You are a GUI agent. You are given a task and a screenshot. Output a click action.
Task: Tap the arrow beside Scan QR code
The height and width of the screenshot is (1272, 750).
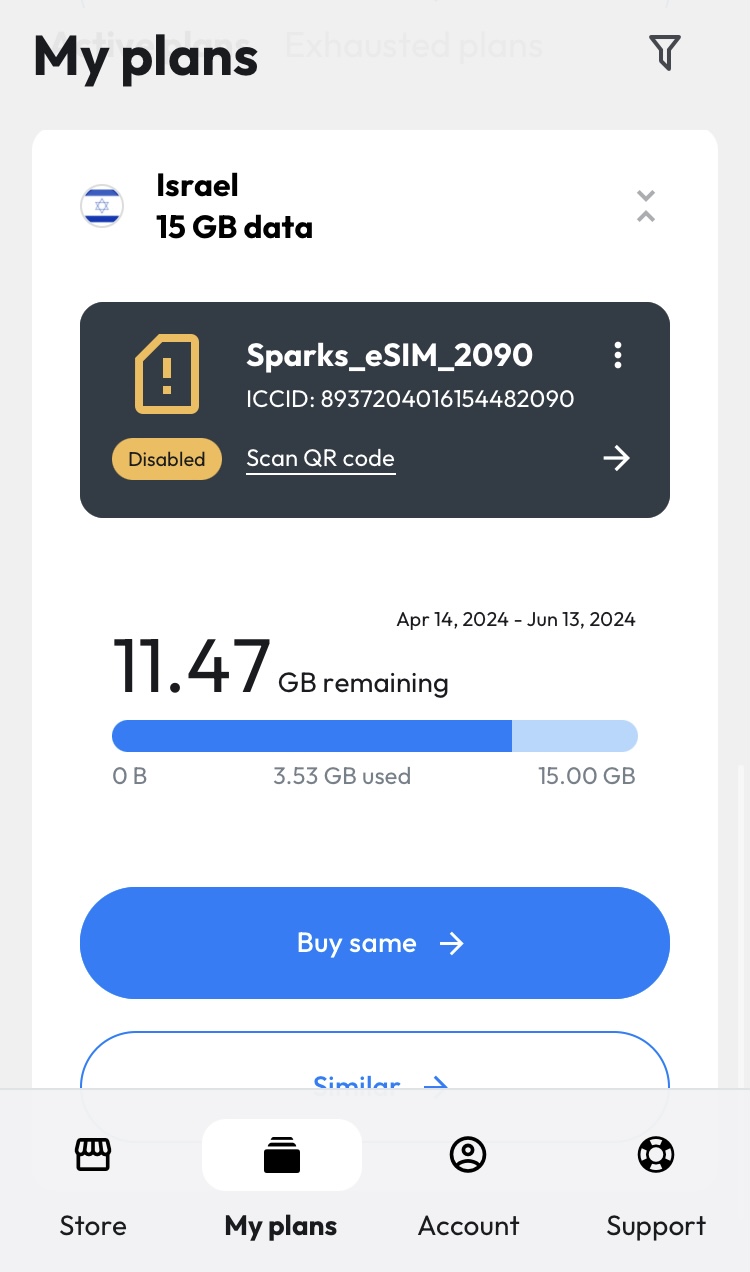click(616, 458)
